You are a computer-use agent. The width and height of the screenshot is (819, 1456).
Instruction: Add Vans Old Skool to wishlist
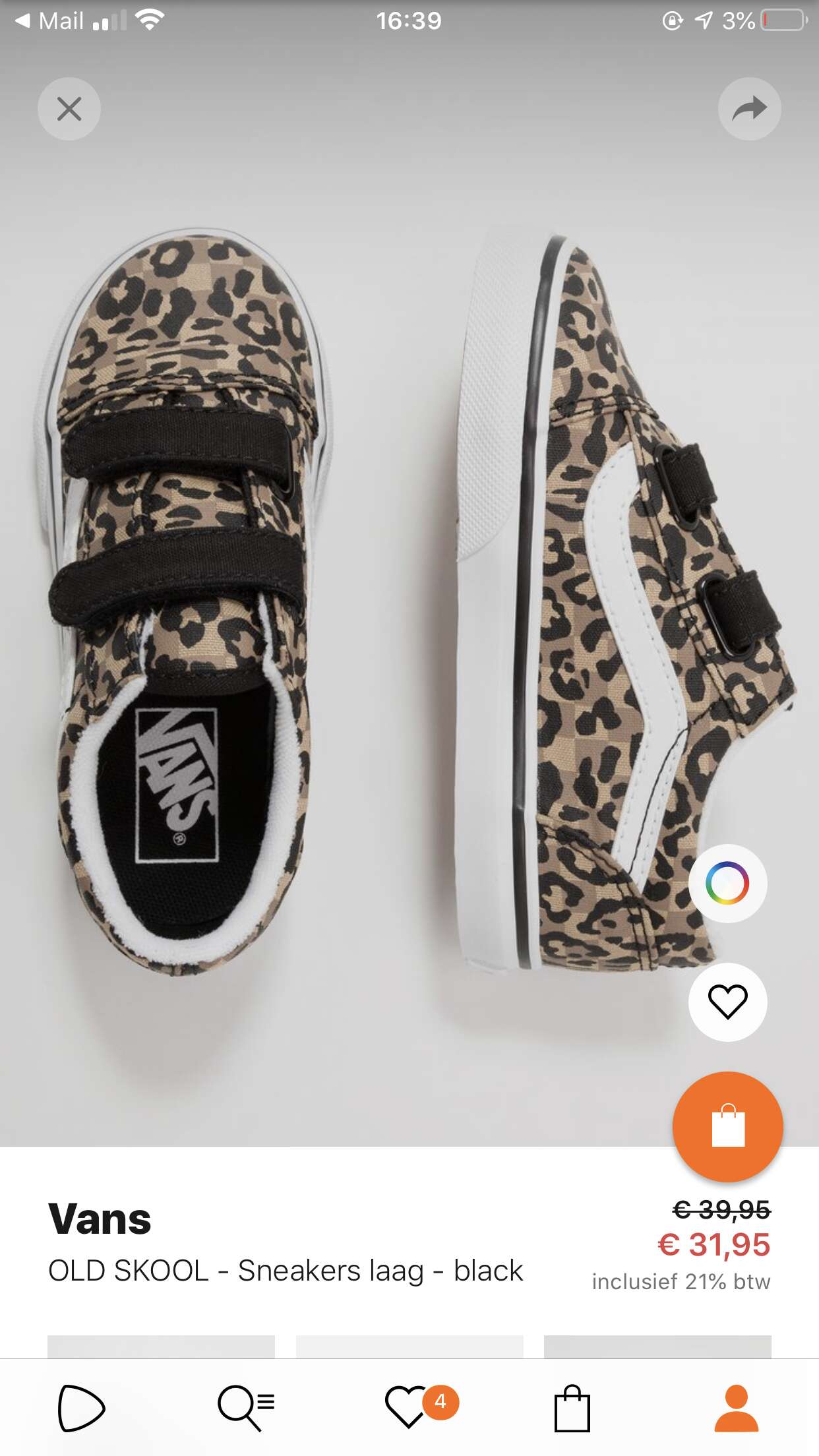click(727, 1002)
